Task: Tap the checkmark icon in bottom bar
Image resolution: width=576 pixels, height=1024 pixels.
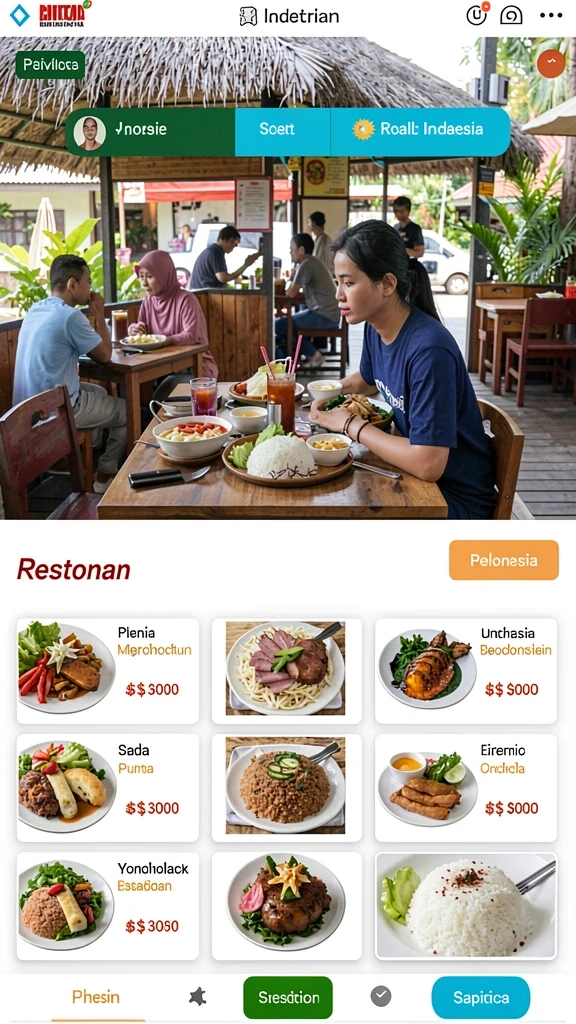Action: (381, 996)
